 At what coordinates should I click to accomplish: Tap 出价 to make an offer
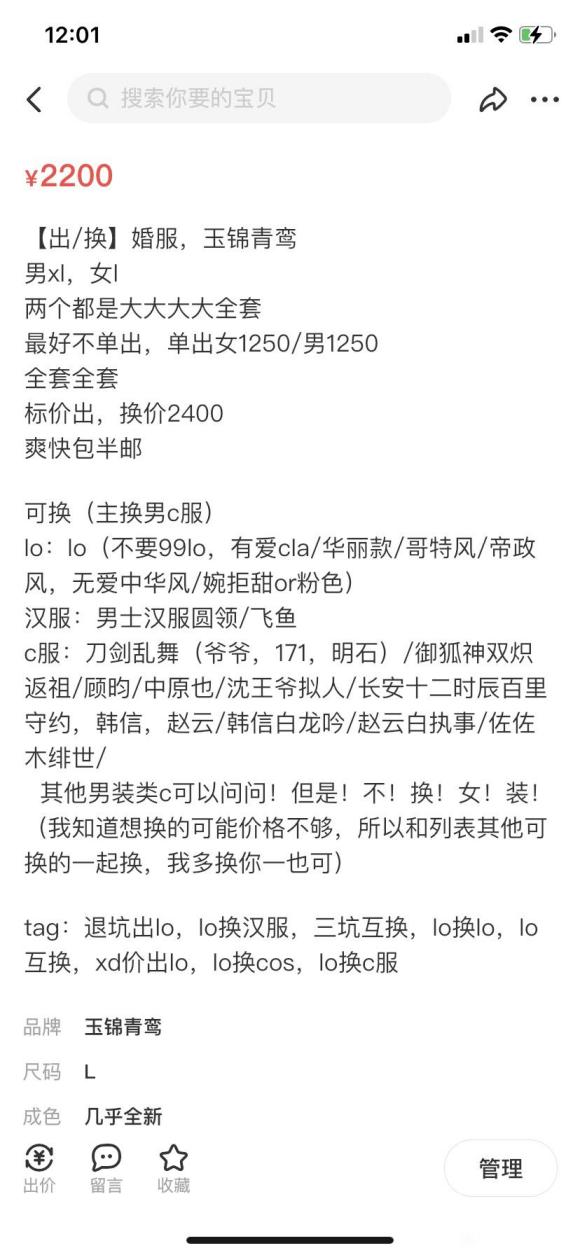(x=39, y=1169)
